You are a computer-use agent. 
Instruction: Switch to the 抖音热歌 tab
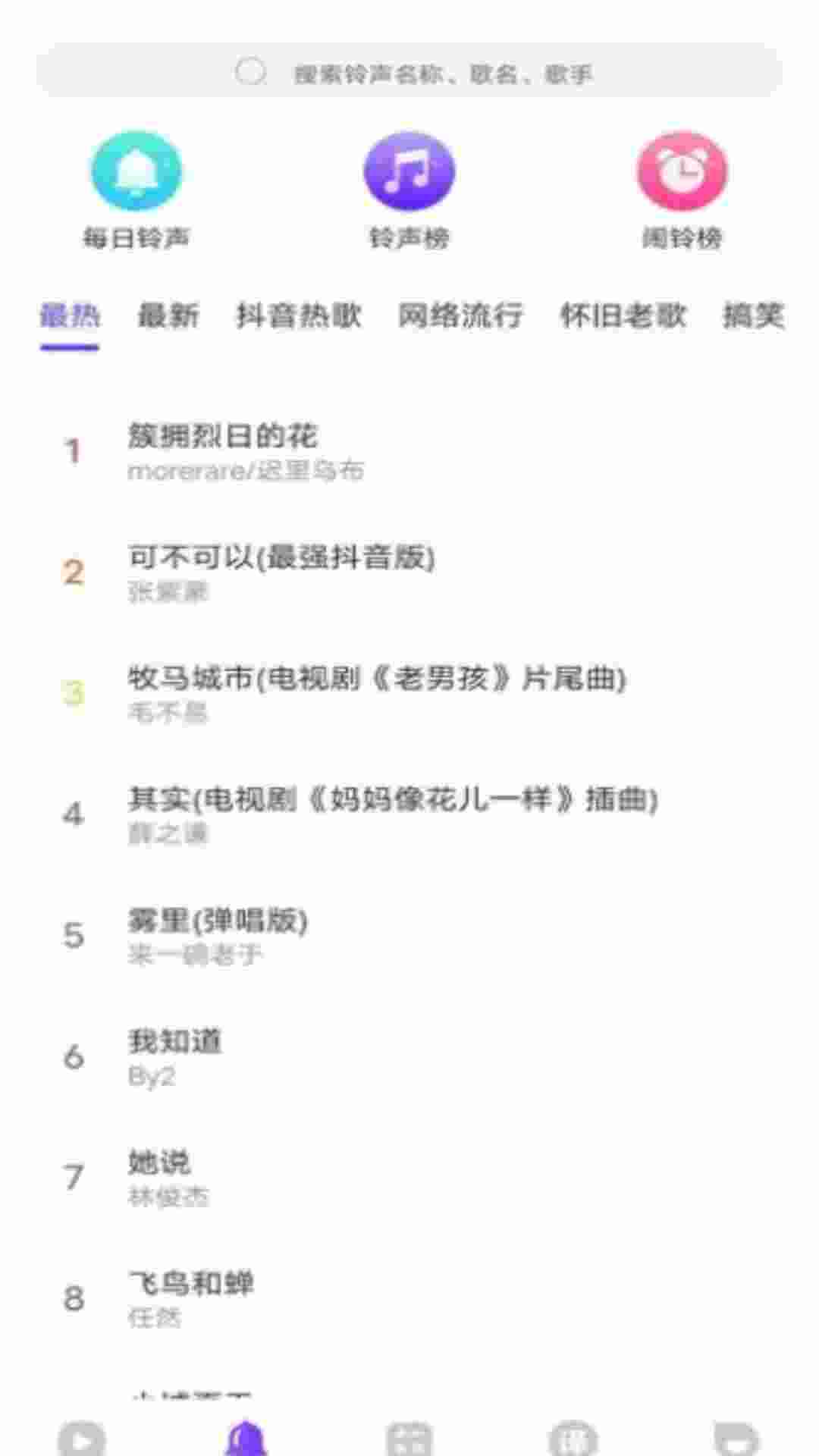[x=299, y=315]
